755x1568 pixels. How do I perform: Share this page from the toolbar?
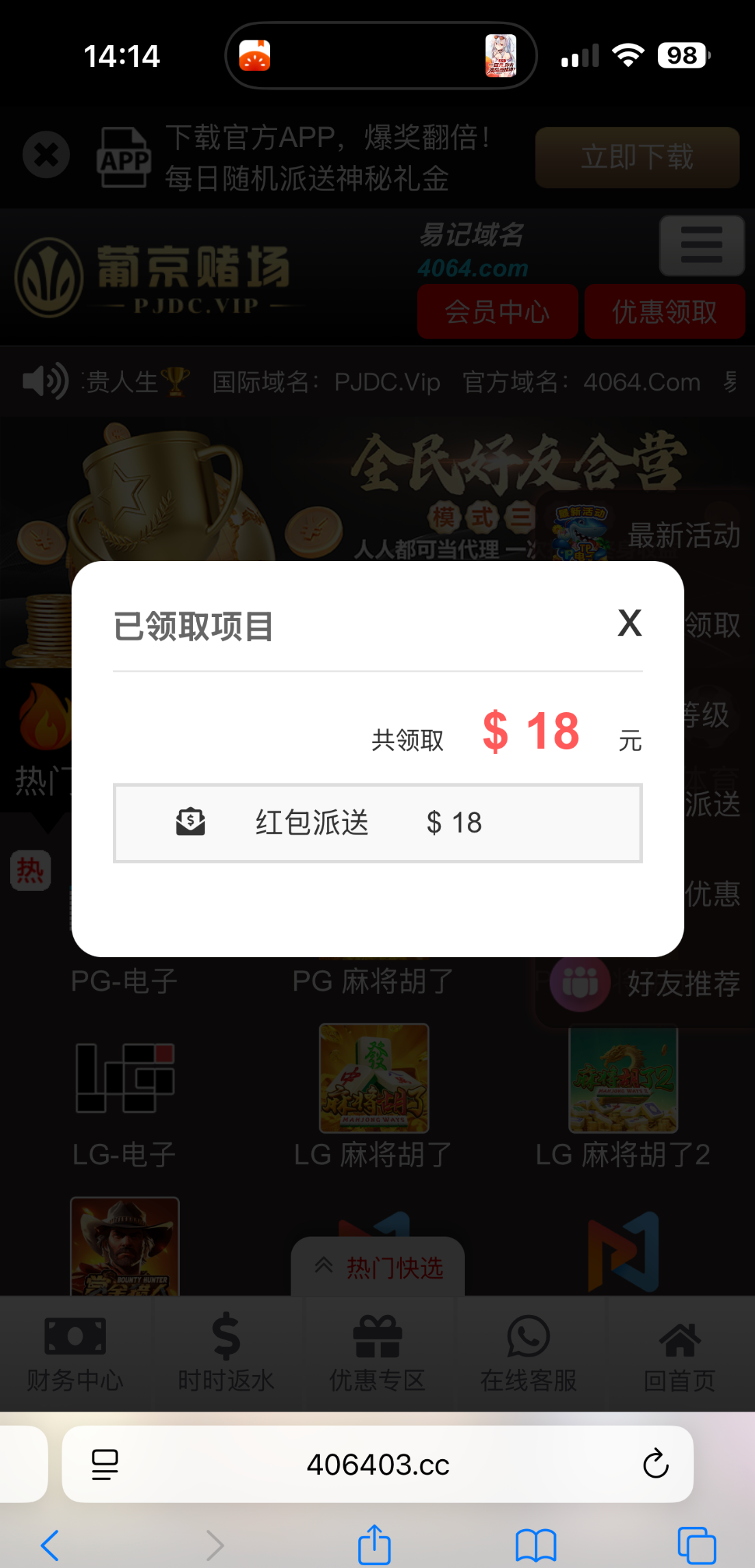(374, 1545)
